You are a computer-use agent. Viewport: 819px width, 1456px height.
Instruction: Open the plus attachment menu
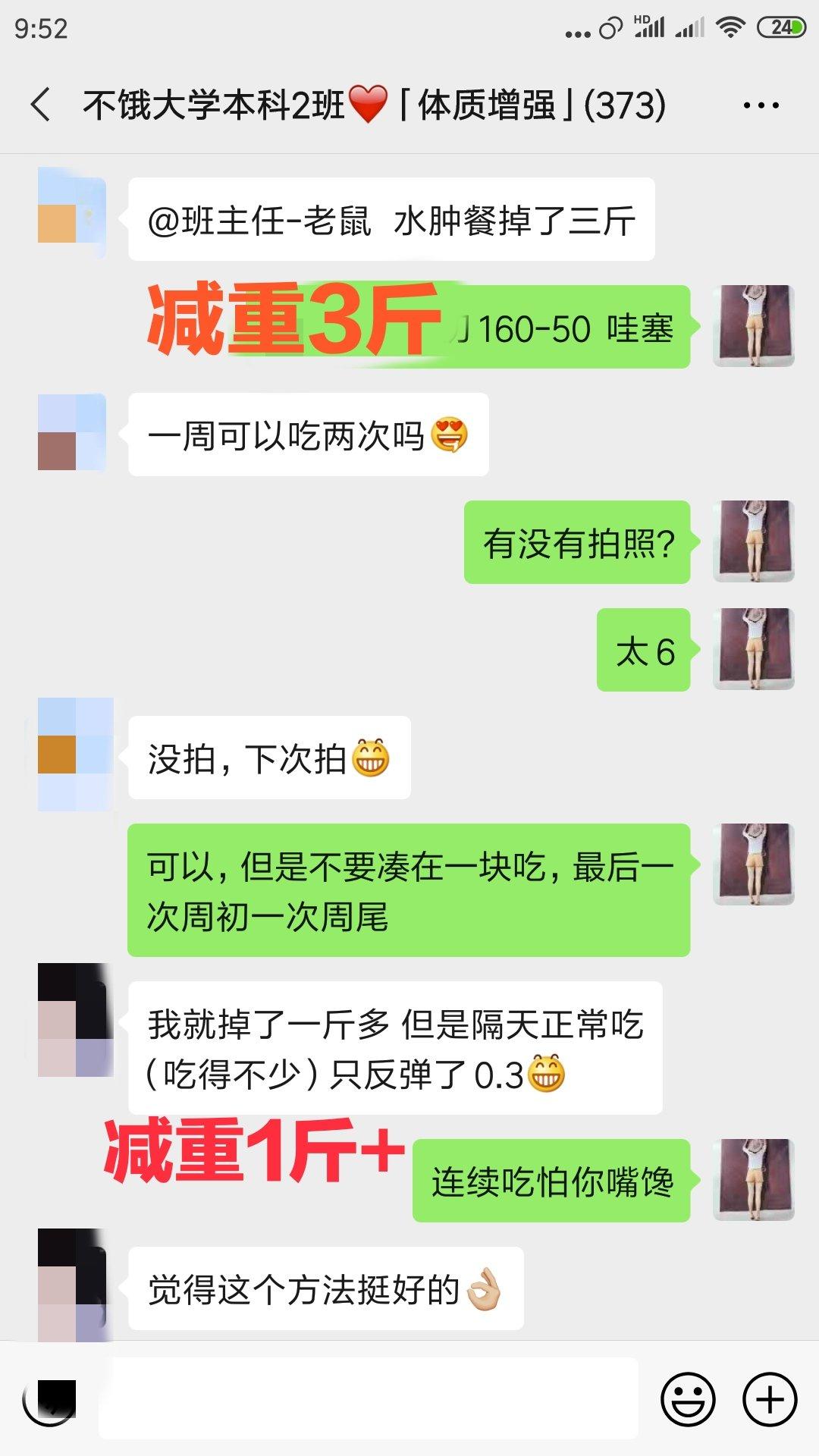(x=769, y=1399)
